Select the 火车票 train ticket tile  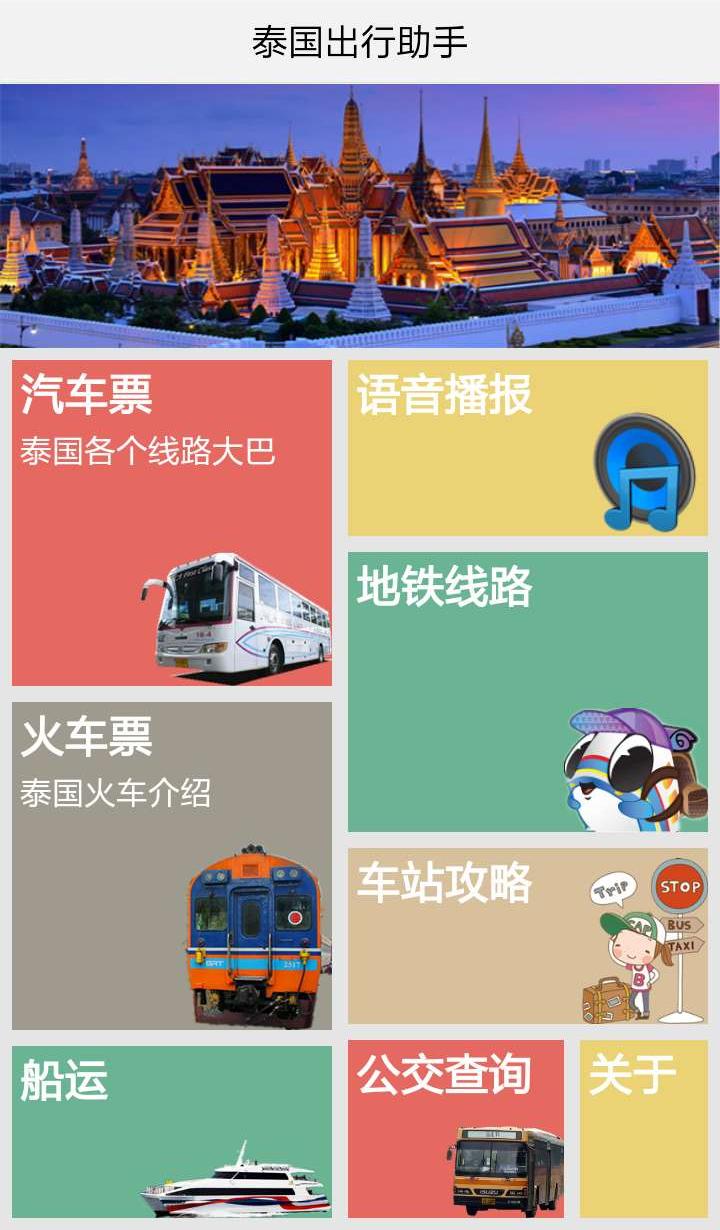pyautogui.click(x=171, y=865)
